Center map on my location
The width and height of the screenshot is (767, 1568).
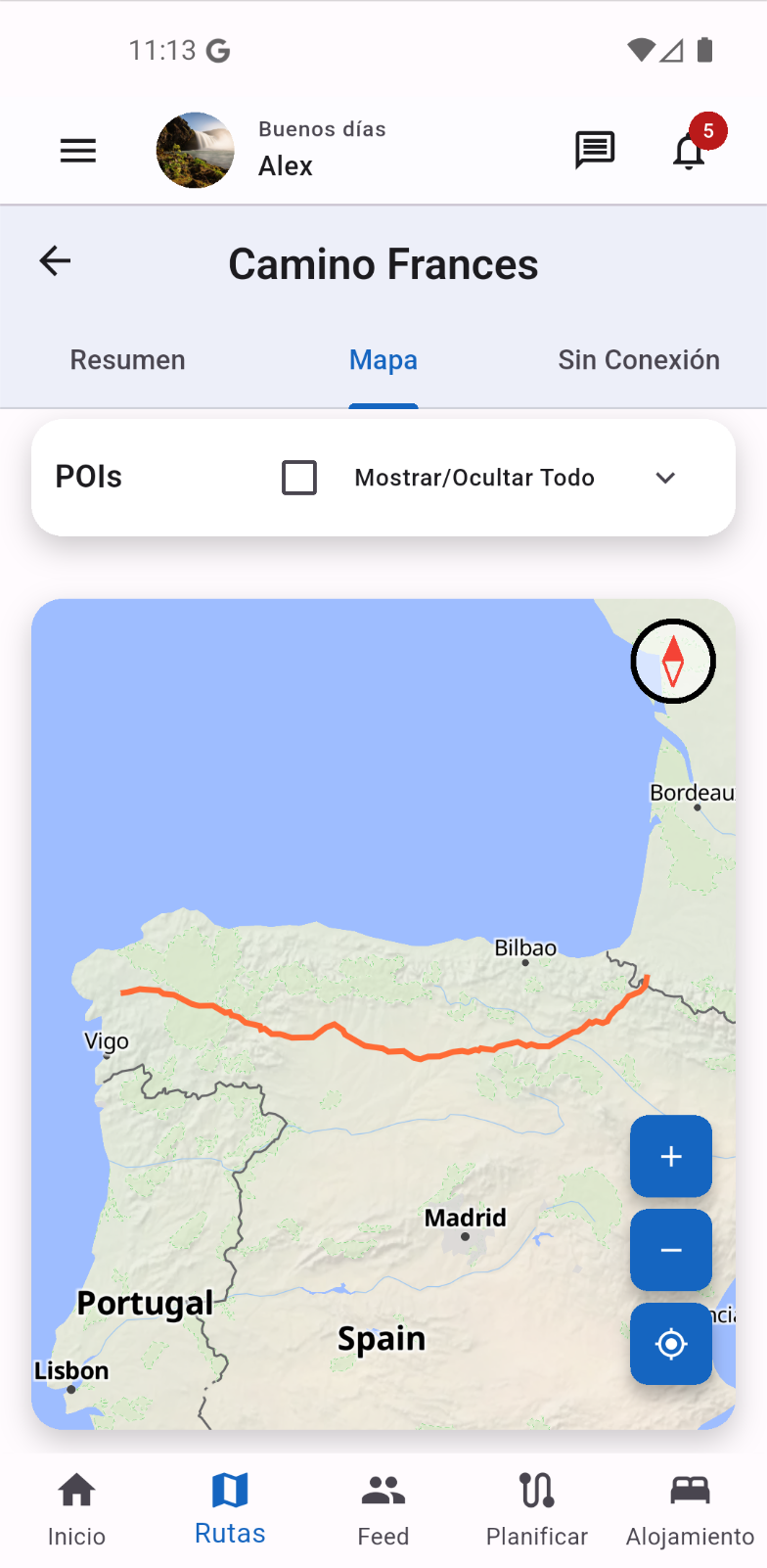pos(671,1344)
